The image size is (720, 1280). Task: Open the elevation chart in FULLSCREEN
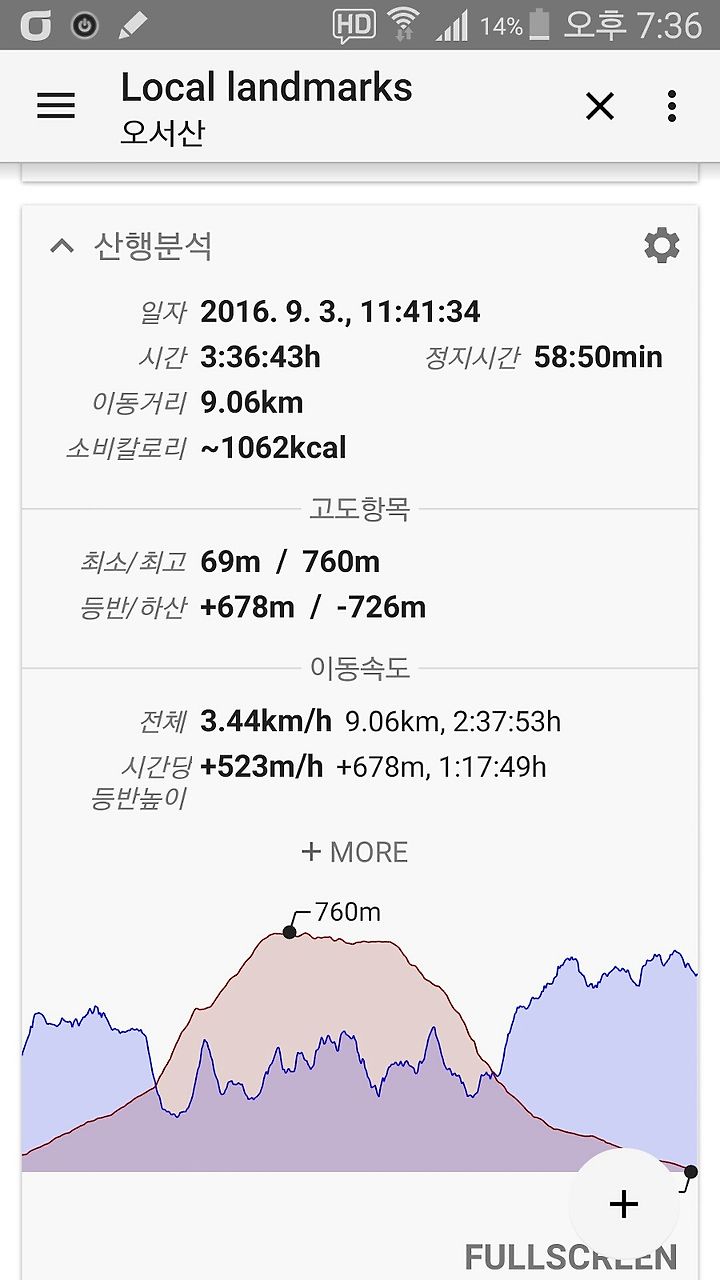point(570,1257)
